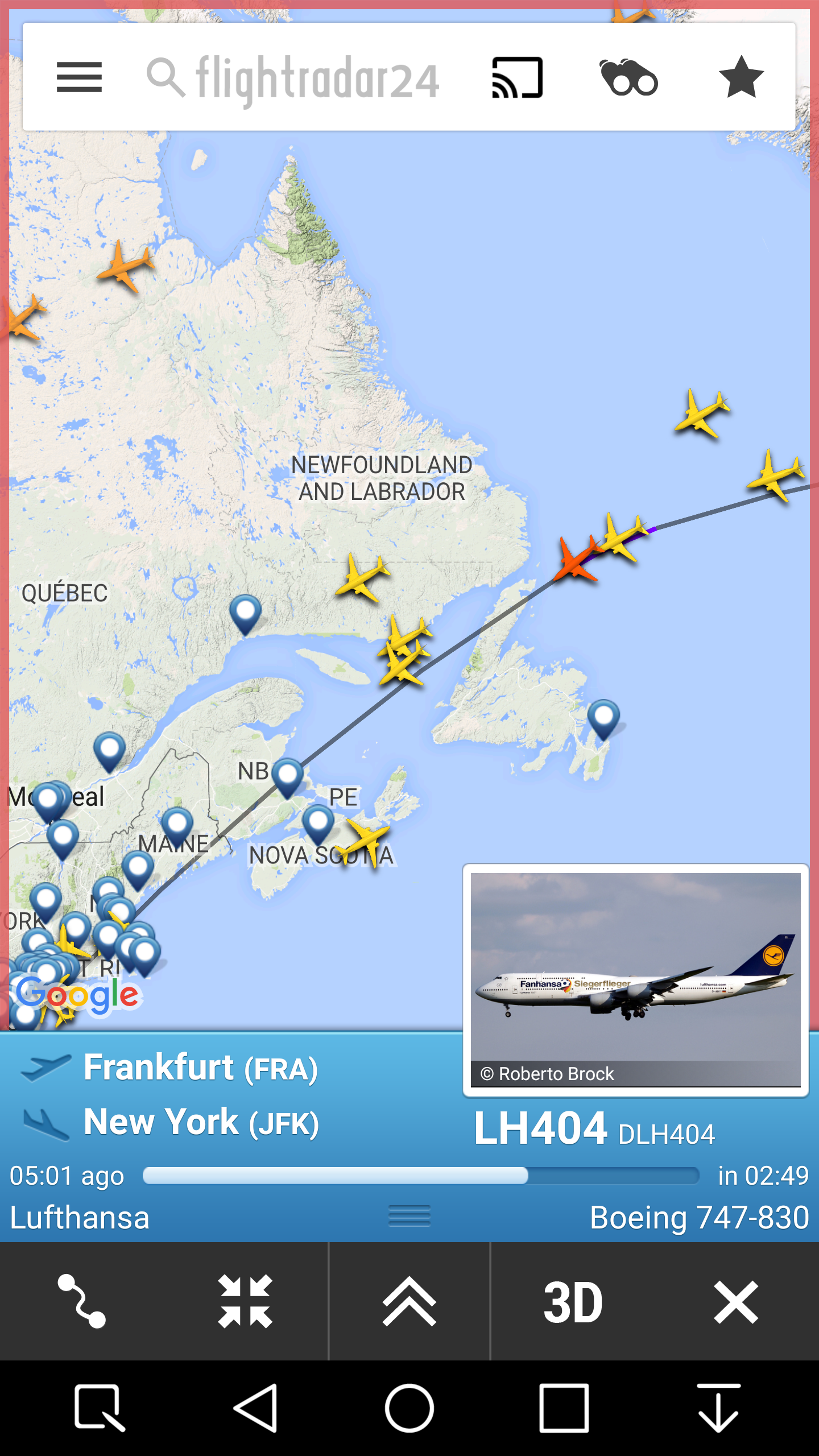Tap the airport pin near NB
Viewport: 819px width, 1456px height.
(x=287, y=776)
